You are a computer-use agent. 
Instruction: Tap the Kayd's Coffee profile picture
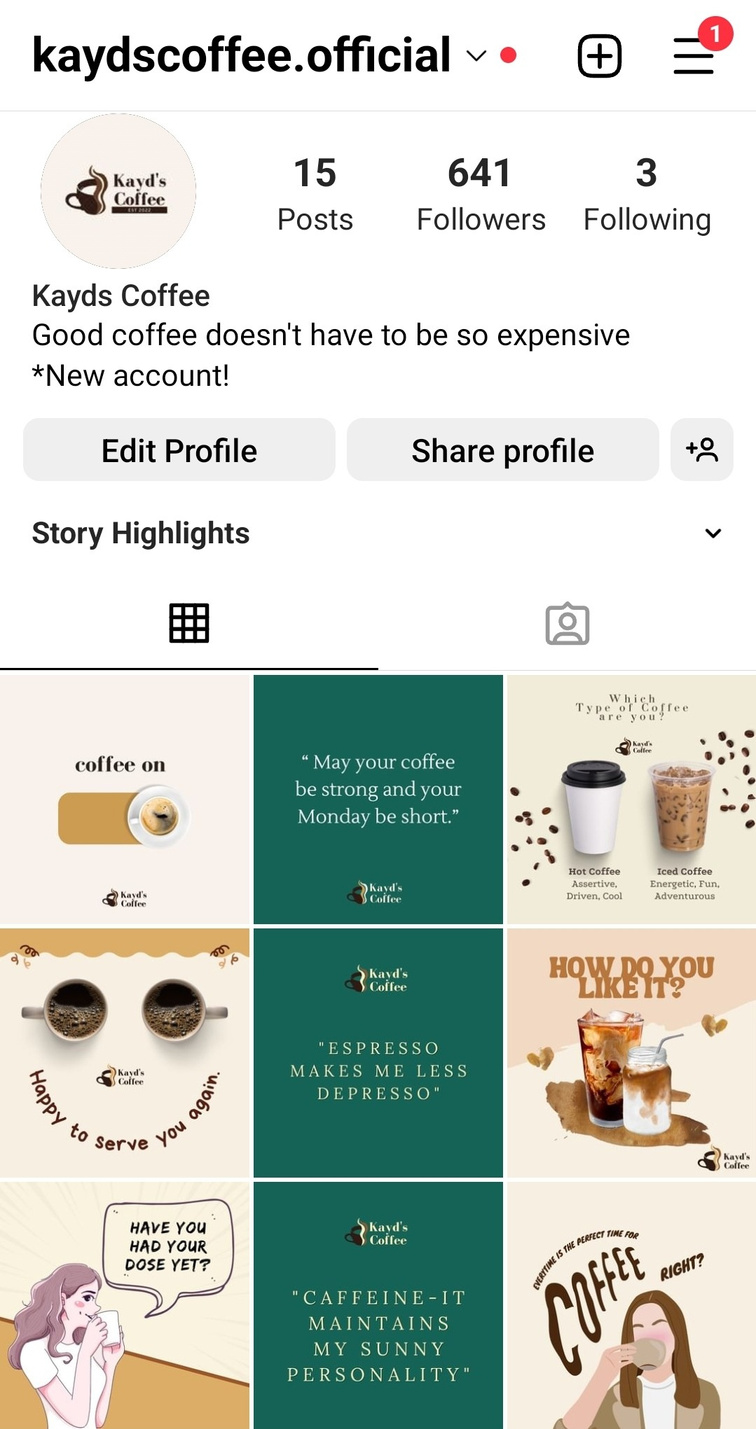click(118, 191)
